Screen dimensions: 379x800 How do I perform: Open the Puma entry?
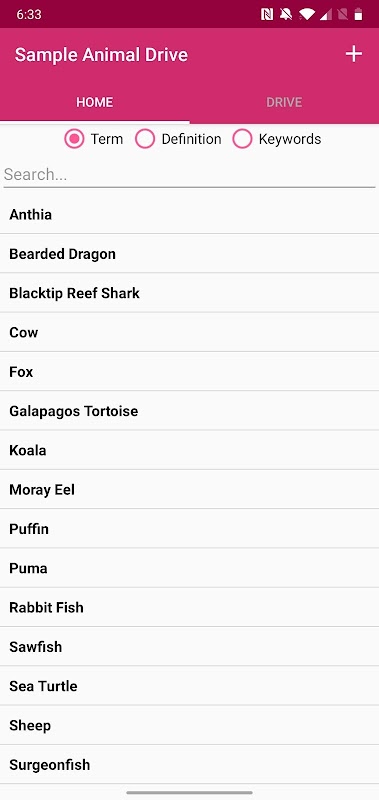189,568
